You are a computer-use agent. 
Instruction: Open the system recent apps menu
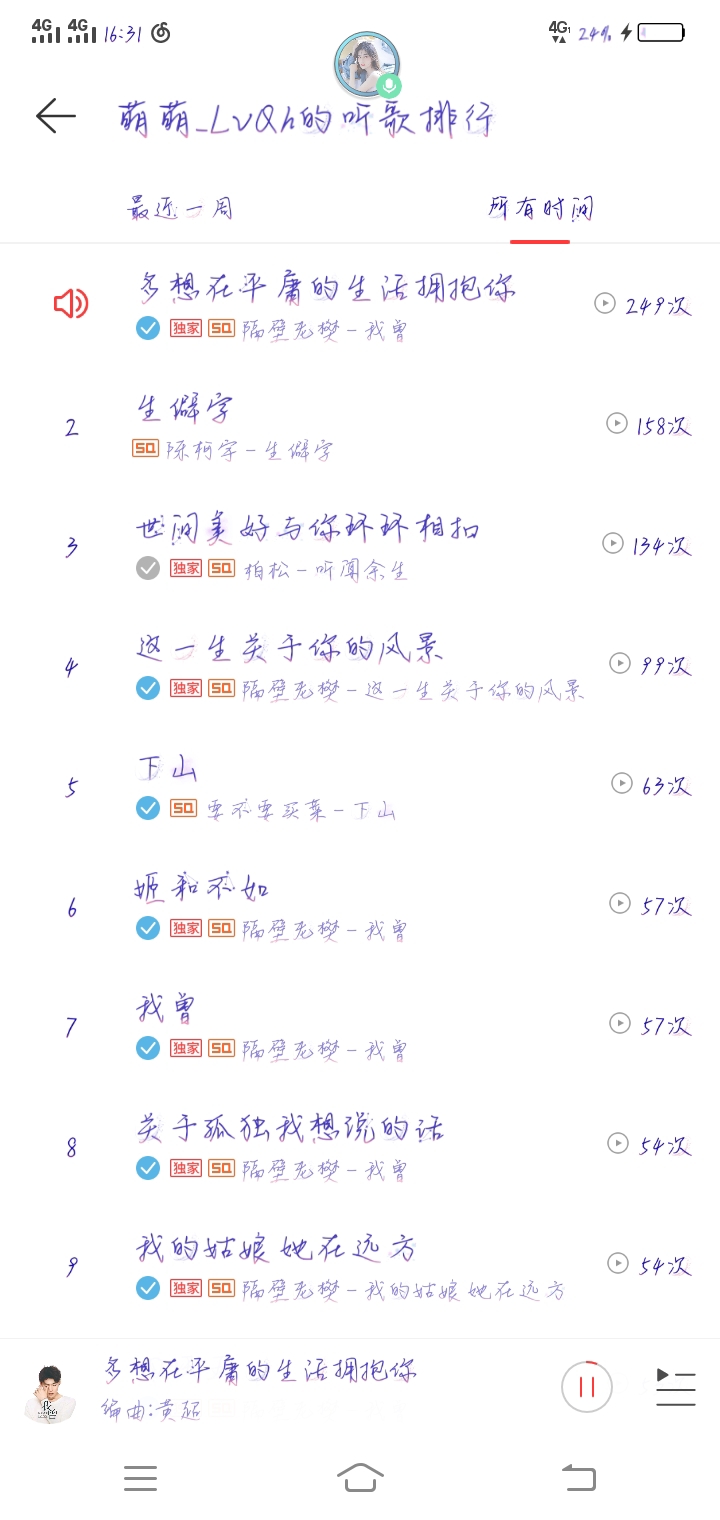click(140, 1478)
